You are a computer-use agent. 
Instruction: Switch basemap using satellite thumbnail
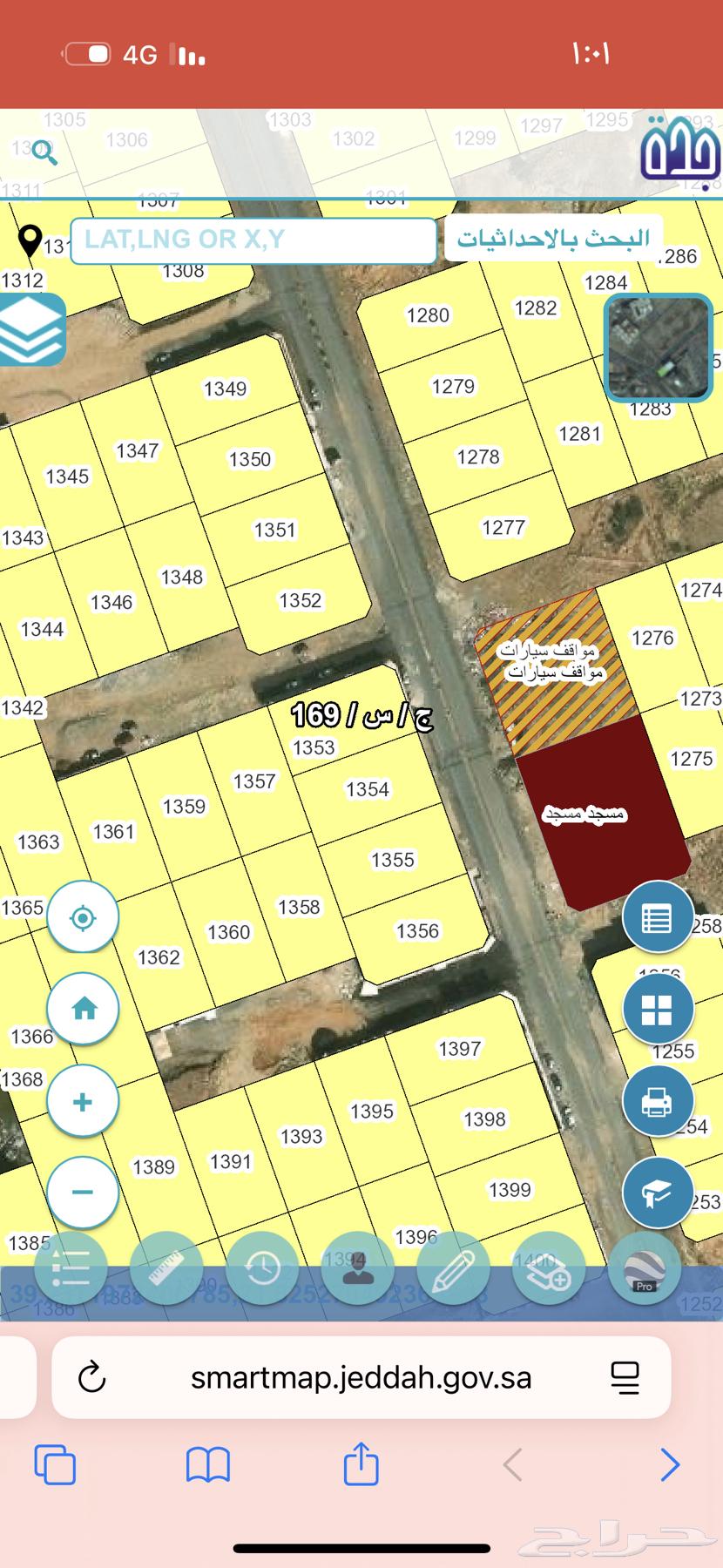pyautogui.click(x=659, y=348)
